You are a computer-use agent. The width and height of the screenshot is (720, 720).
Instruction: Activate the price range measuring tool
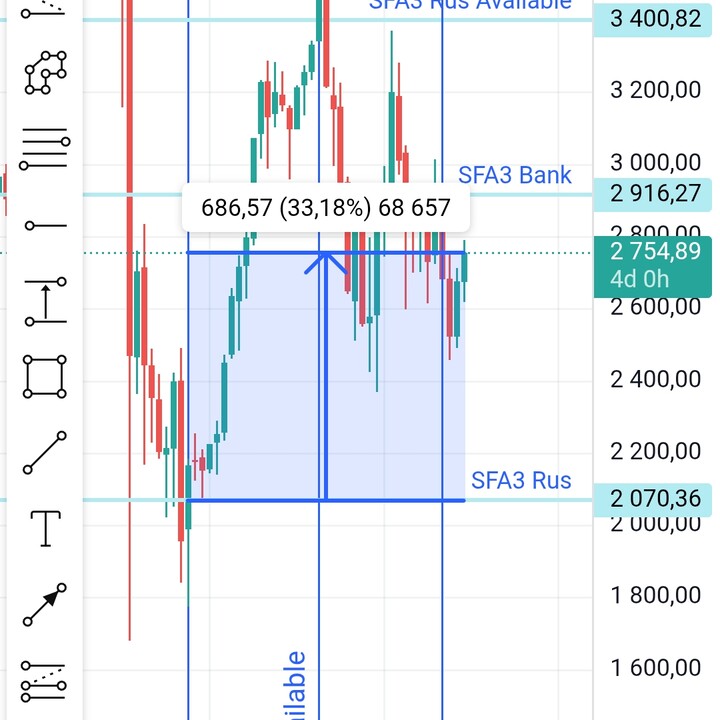(45, 301)
